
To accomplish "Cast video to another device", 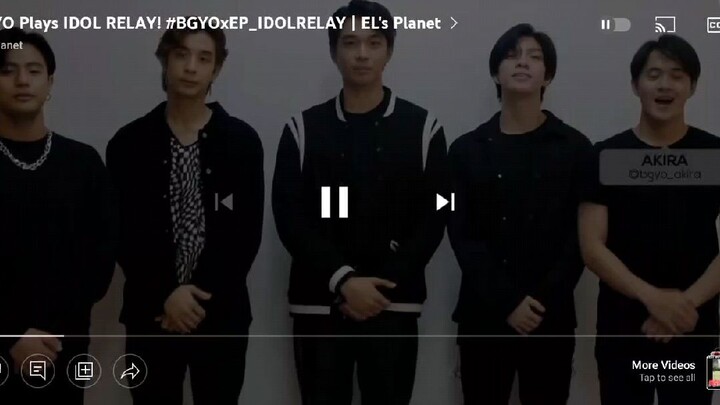I will tap(665, 24).
